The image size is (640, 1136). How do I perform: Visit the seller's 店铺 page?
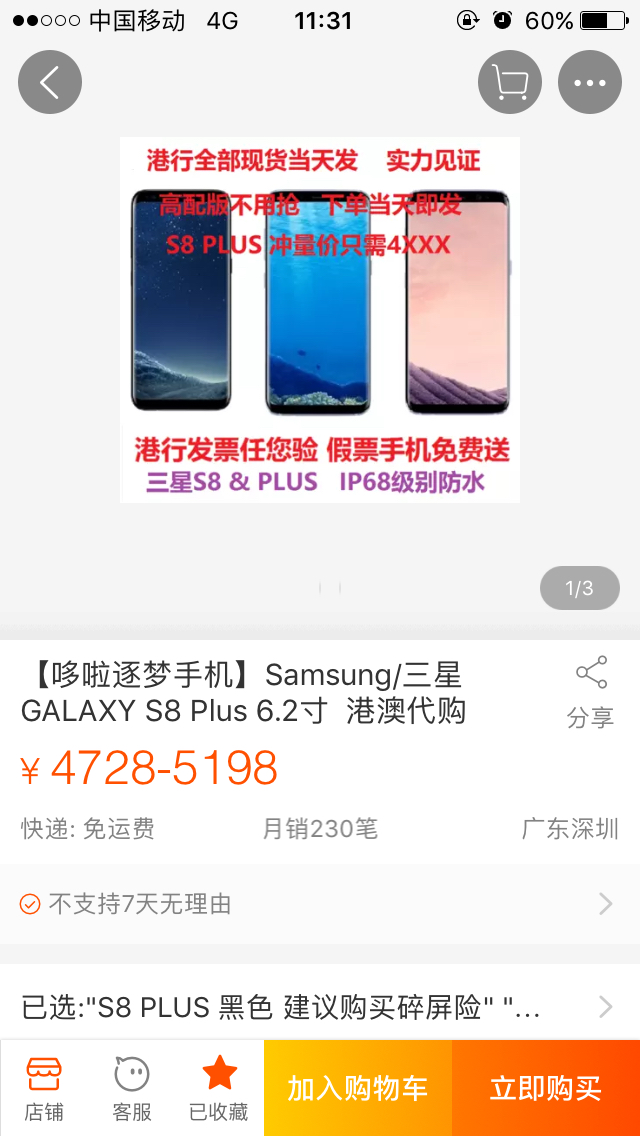tap(44, 1087)
